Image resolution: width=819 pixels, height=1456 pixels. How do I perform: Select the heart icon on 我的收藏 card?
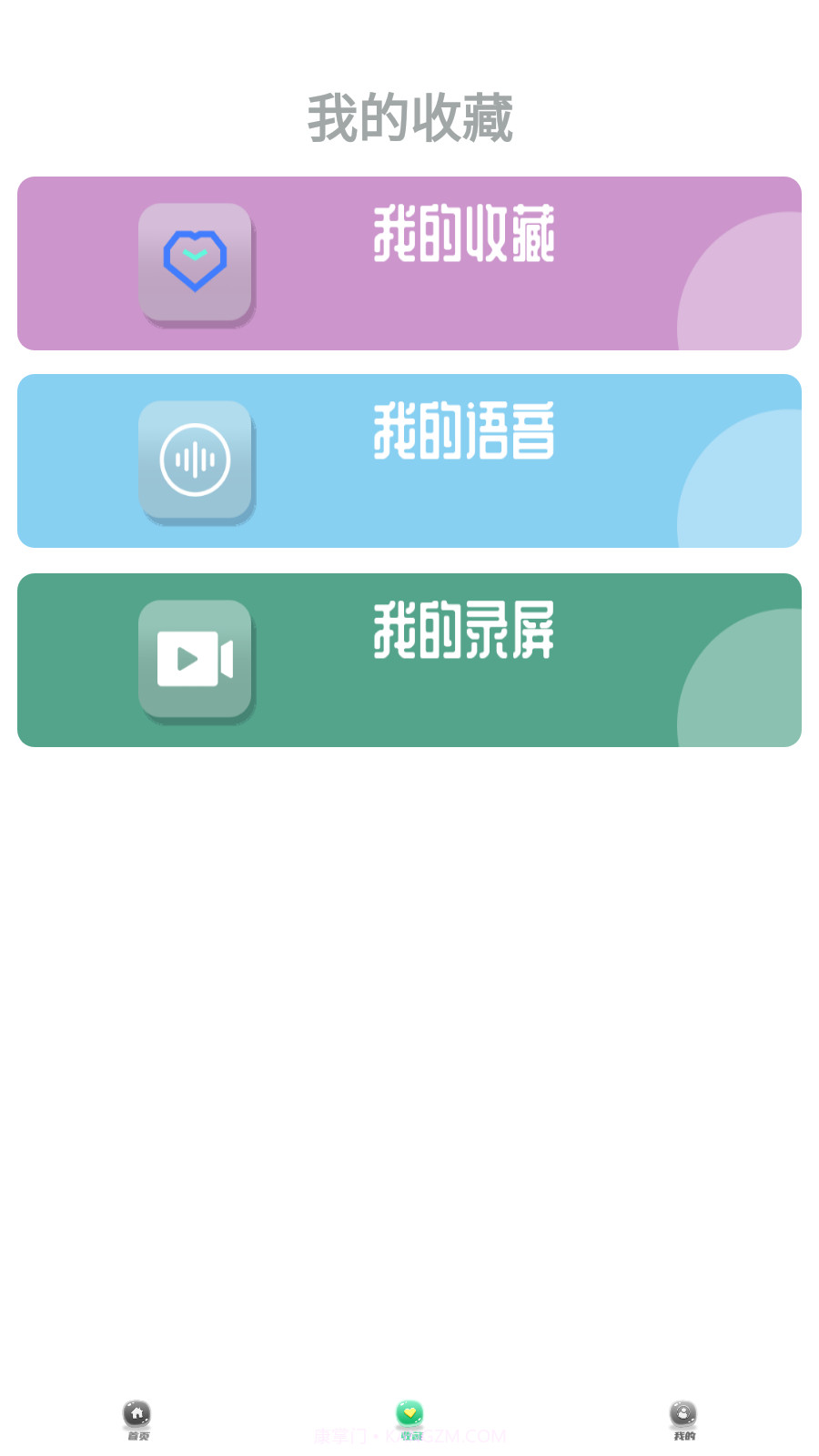pyautogui.click(x=196, y=262)
